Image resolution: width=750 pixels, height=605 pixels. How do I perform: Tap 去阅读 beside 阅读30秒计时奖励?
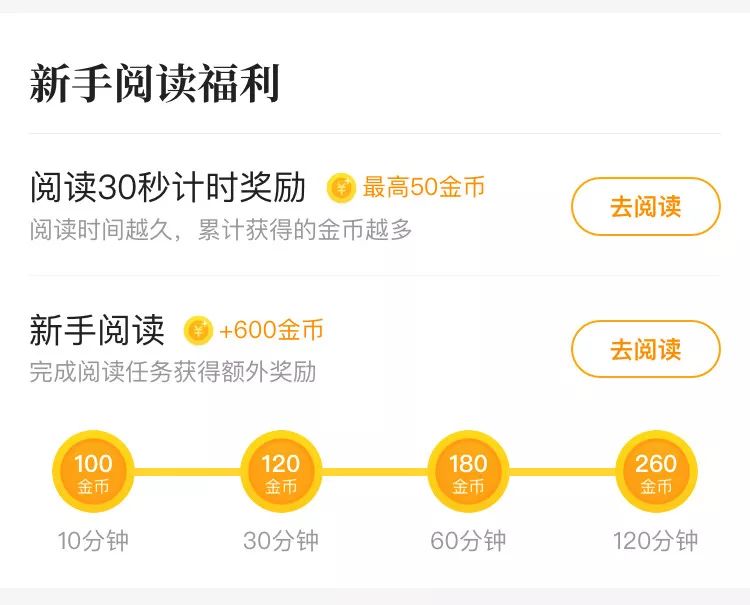coord(645,207)
